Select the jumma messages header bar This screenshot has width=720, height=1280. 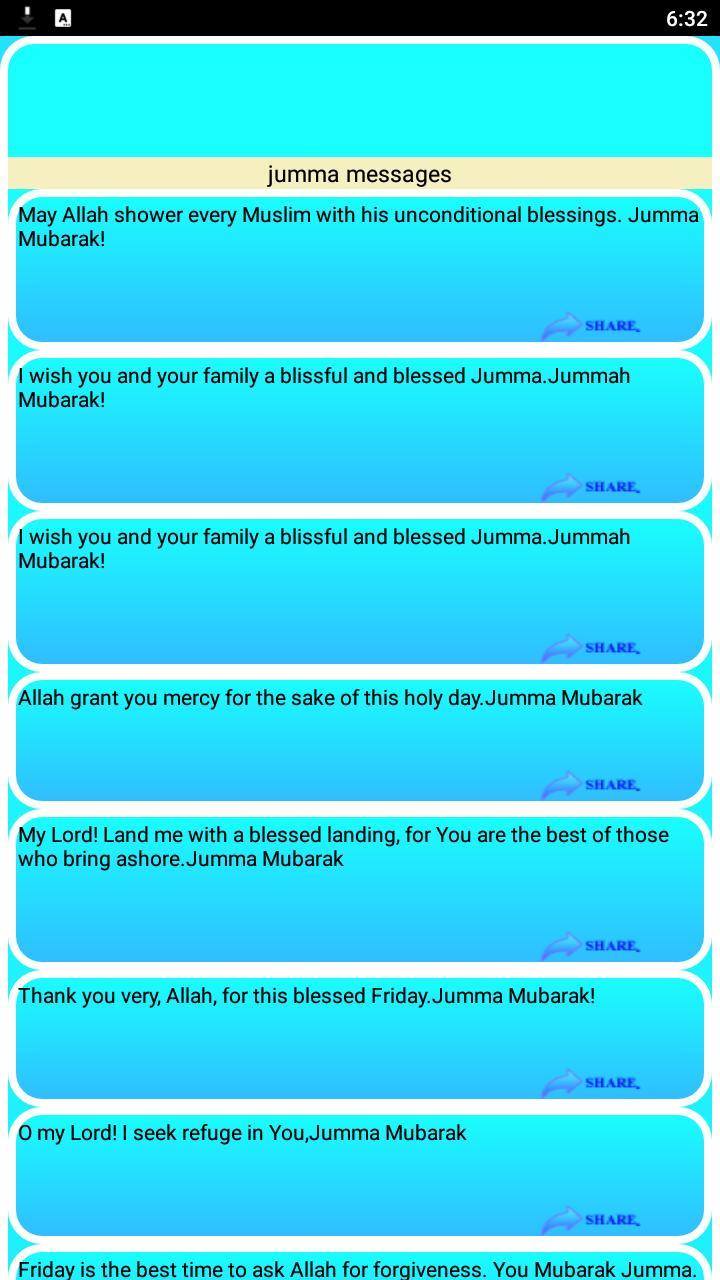(360, 173)
